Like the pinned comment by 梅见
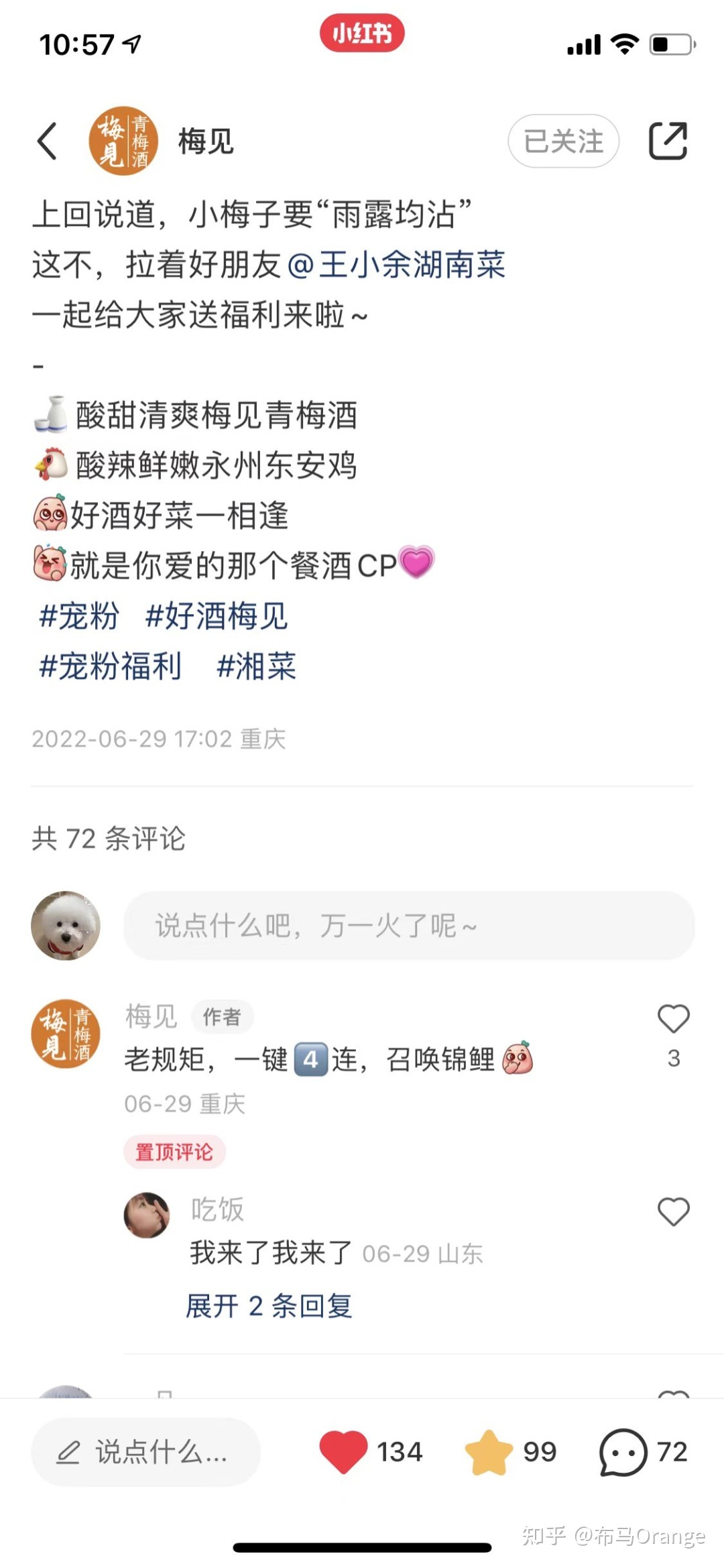Image resolution: width=724 pixels, height=1568 pixels. pos(673,1018)
